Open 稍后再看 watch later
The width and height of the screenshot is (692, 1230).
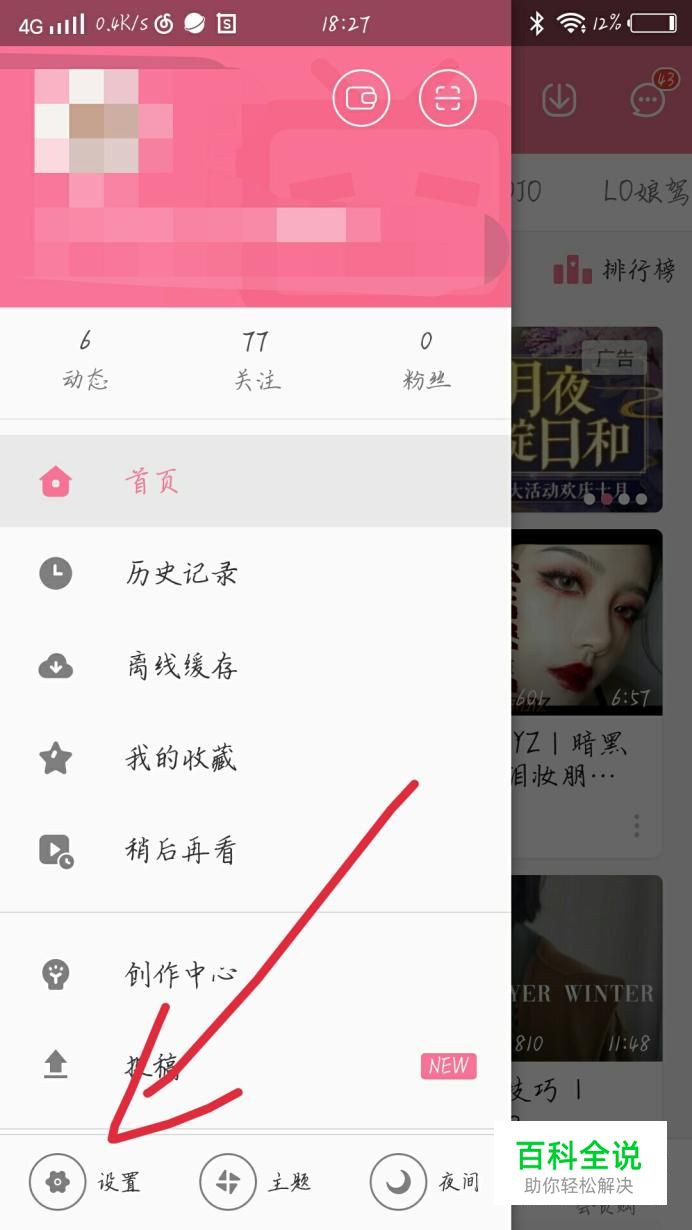[x=255, y=851]
